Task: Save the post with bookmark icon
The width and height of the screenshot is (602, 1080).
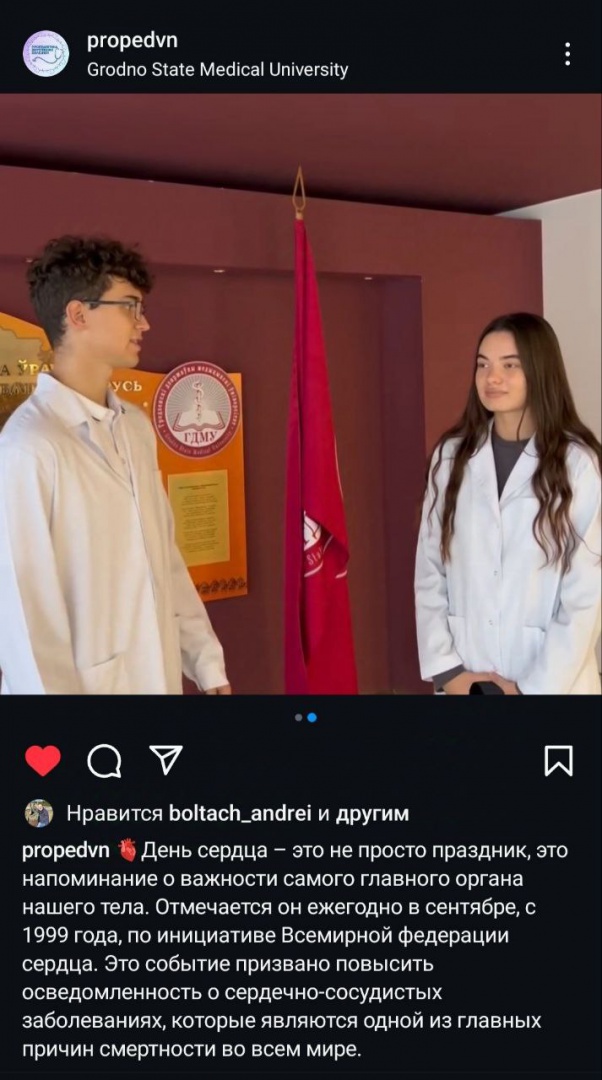Action: pos(558,761)
